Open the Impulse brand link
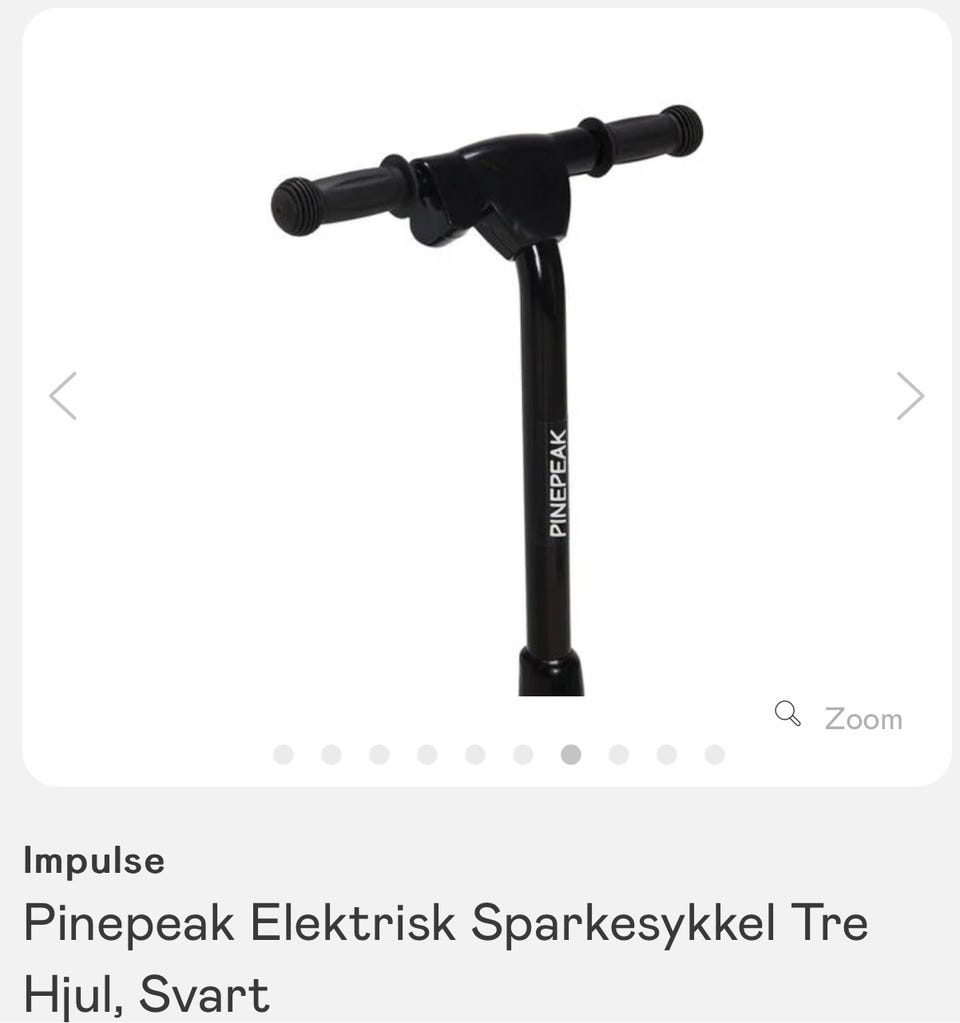960x1023 pixels. (94, 861)
